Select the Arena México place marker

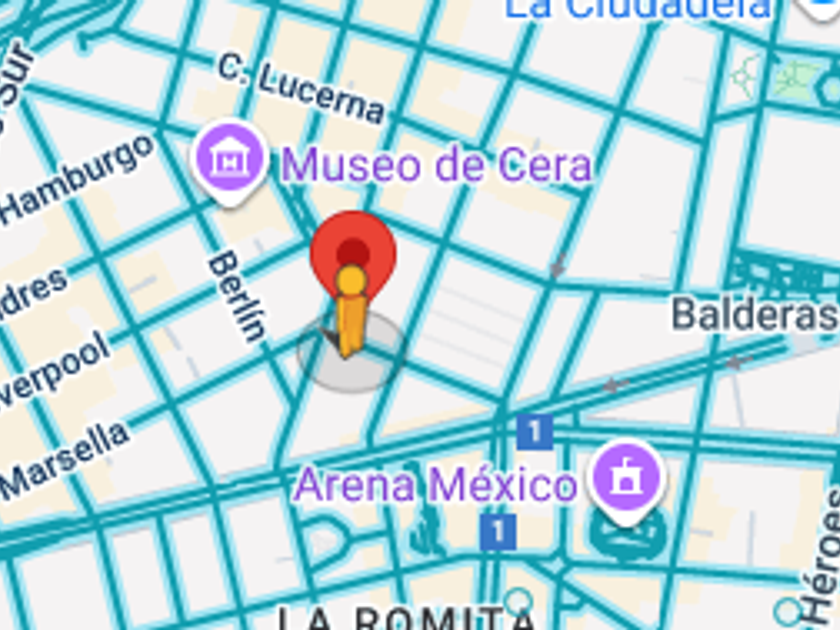625,481
